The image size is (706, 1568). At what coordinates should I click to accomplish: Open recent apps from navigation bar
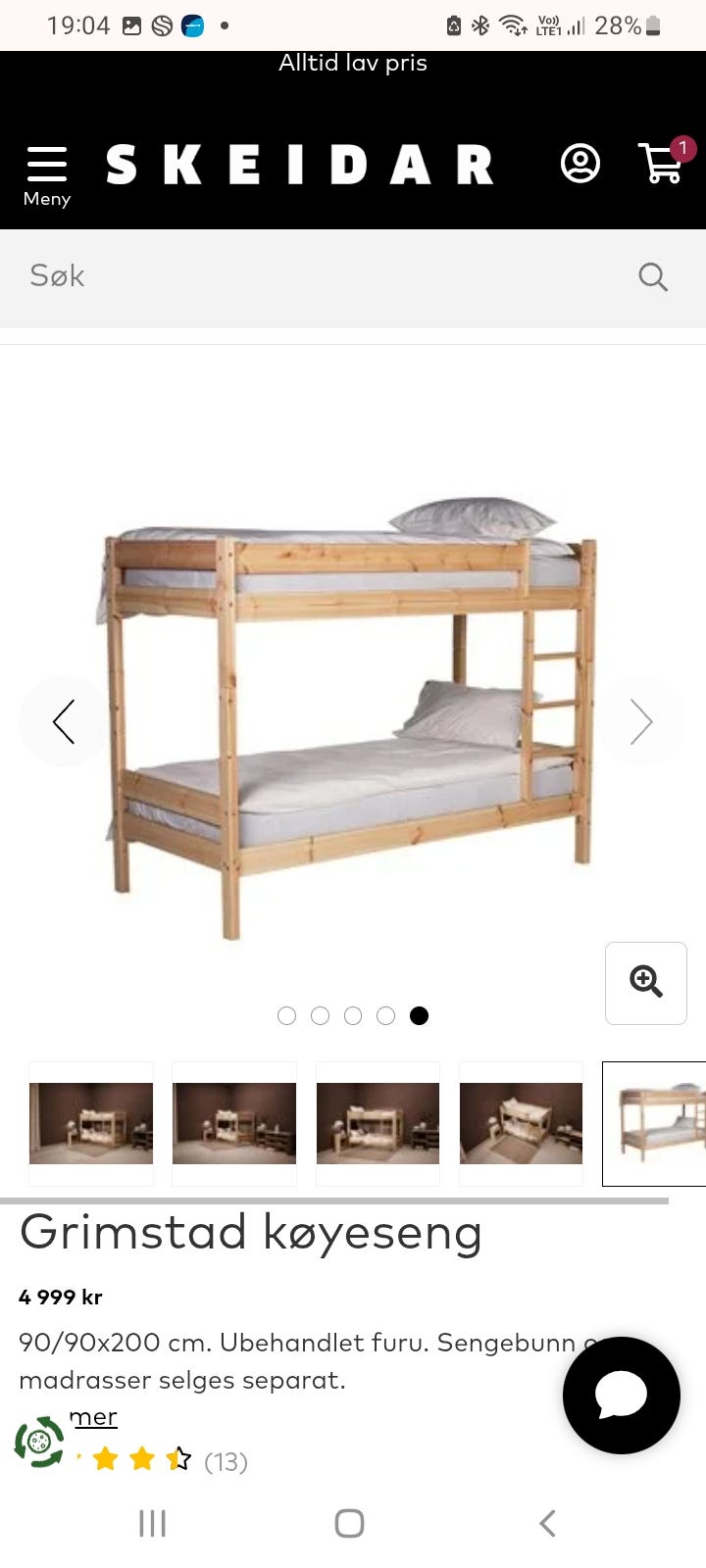click(x=152, y=1523)
